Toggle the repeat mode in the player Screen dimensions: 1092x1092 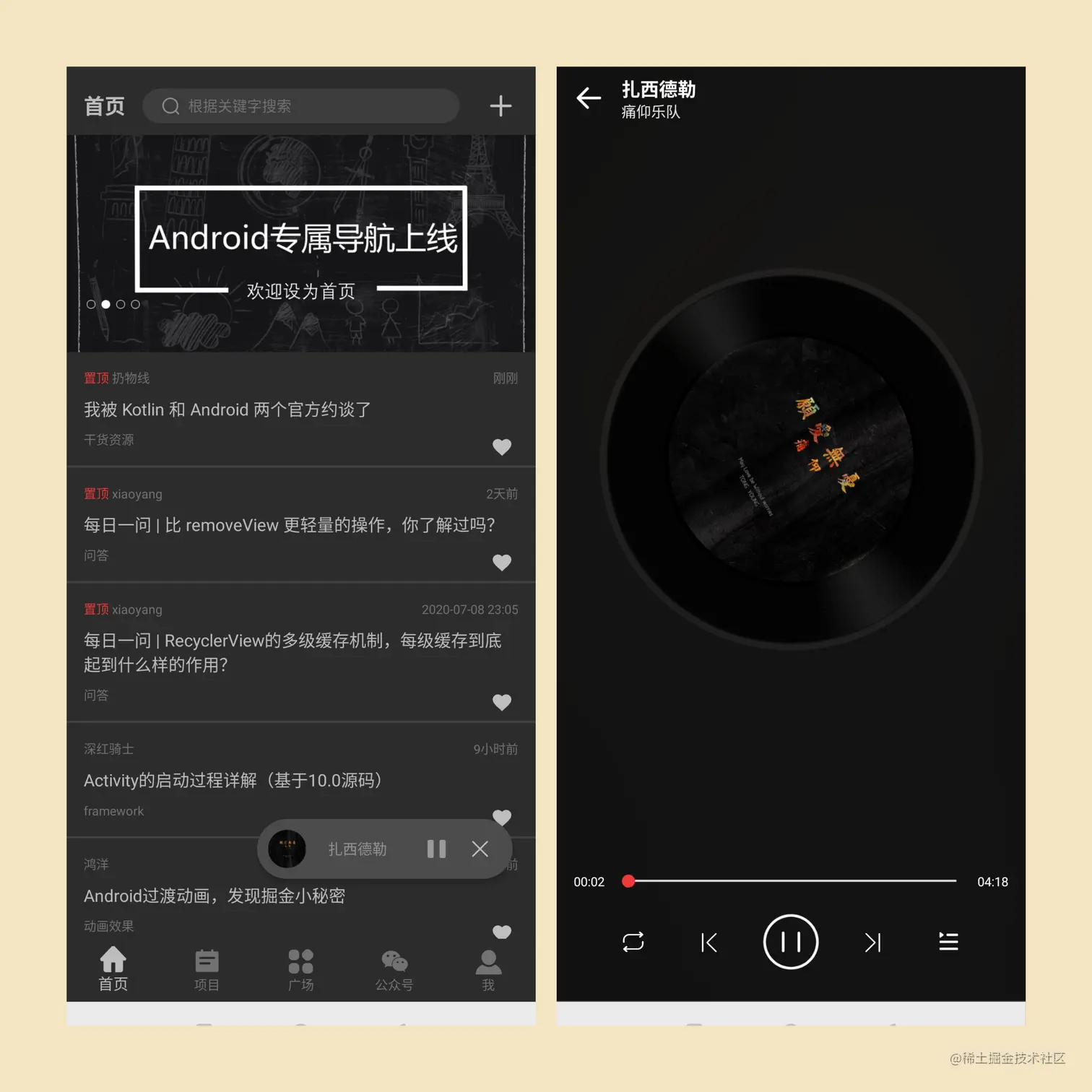point(633,942)
